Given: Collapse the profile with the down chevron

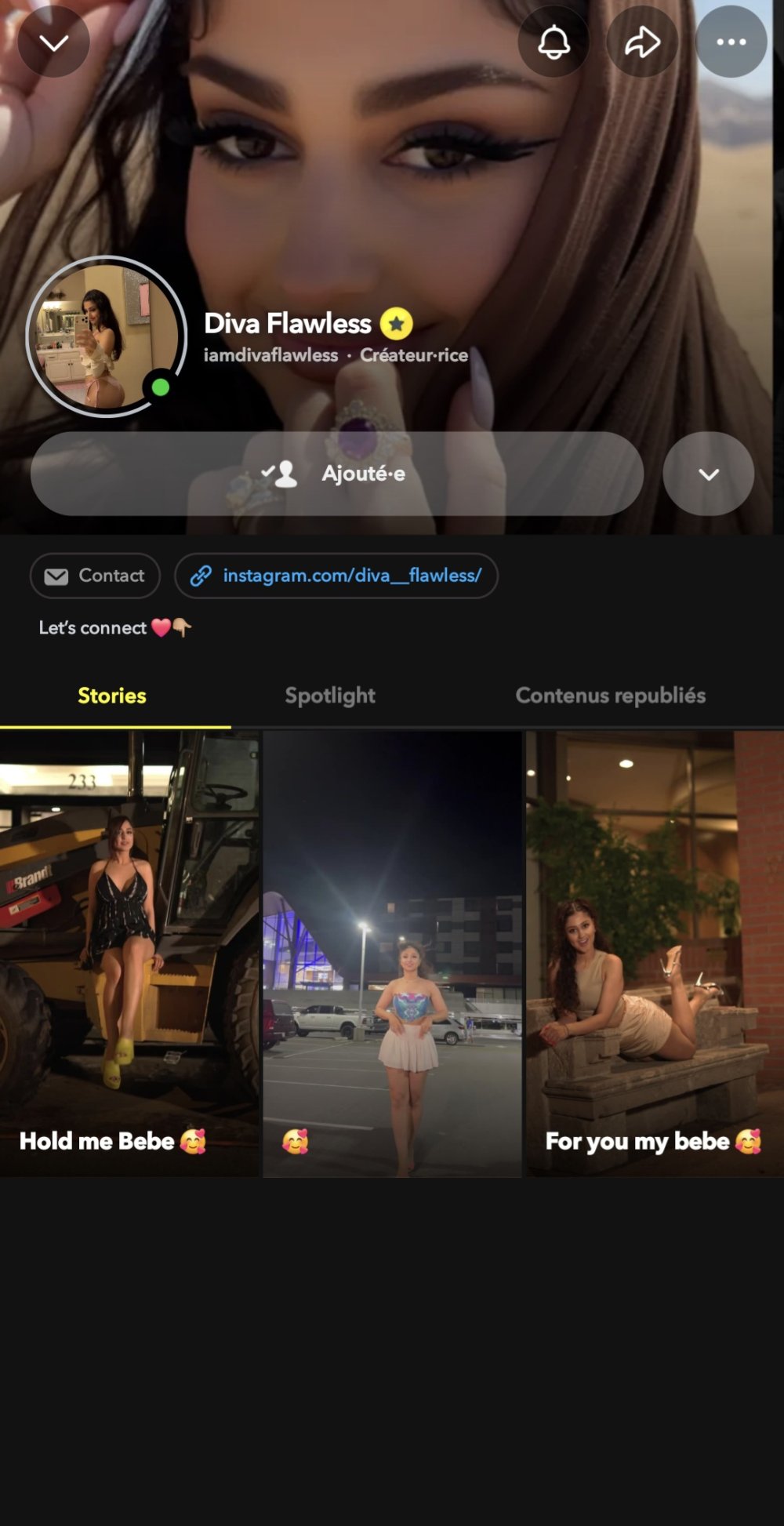Looking at the screenshot, I should click(53, 42).
